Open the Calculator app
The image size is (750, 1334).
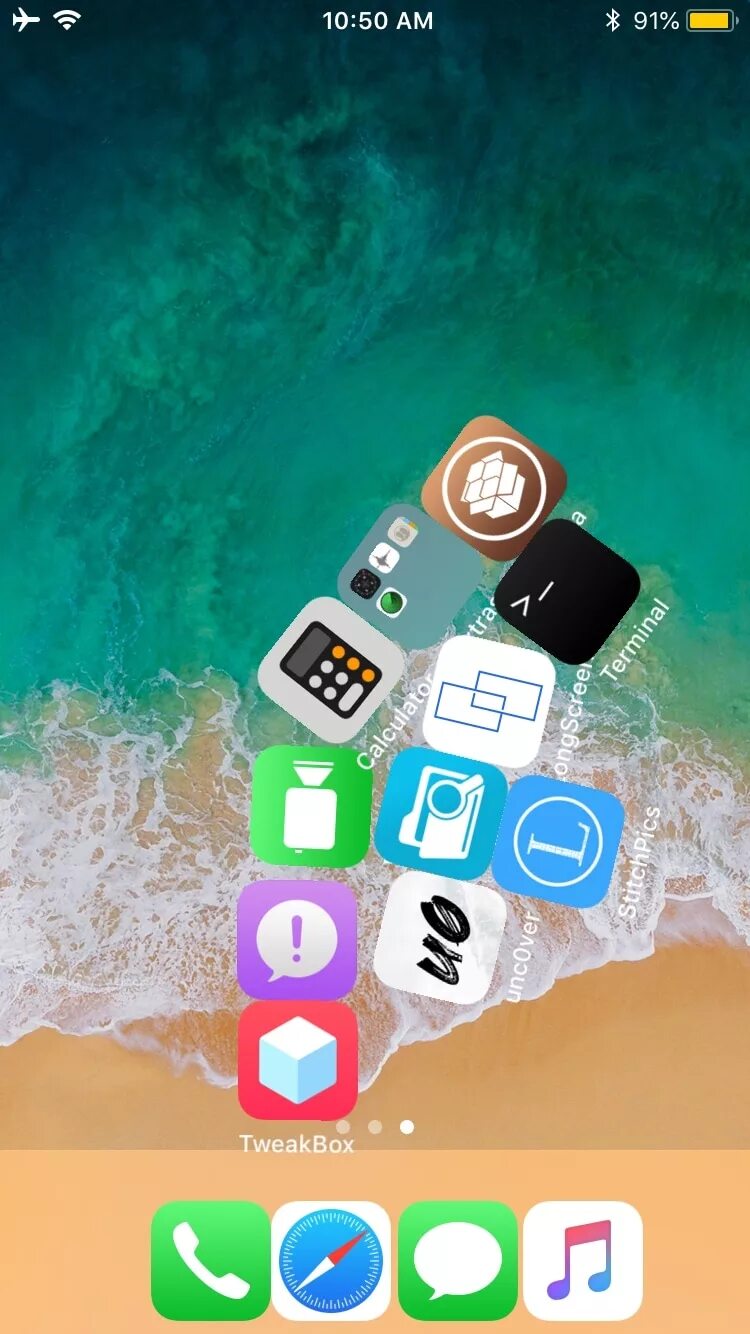(x=331, y=670)
